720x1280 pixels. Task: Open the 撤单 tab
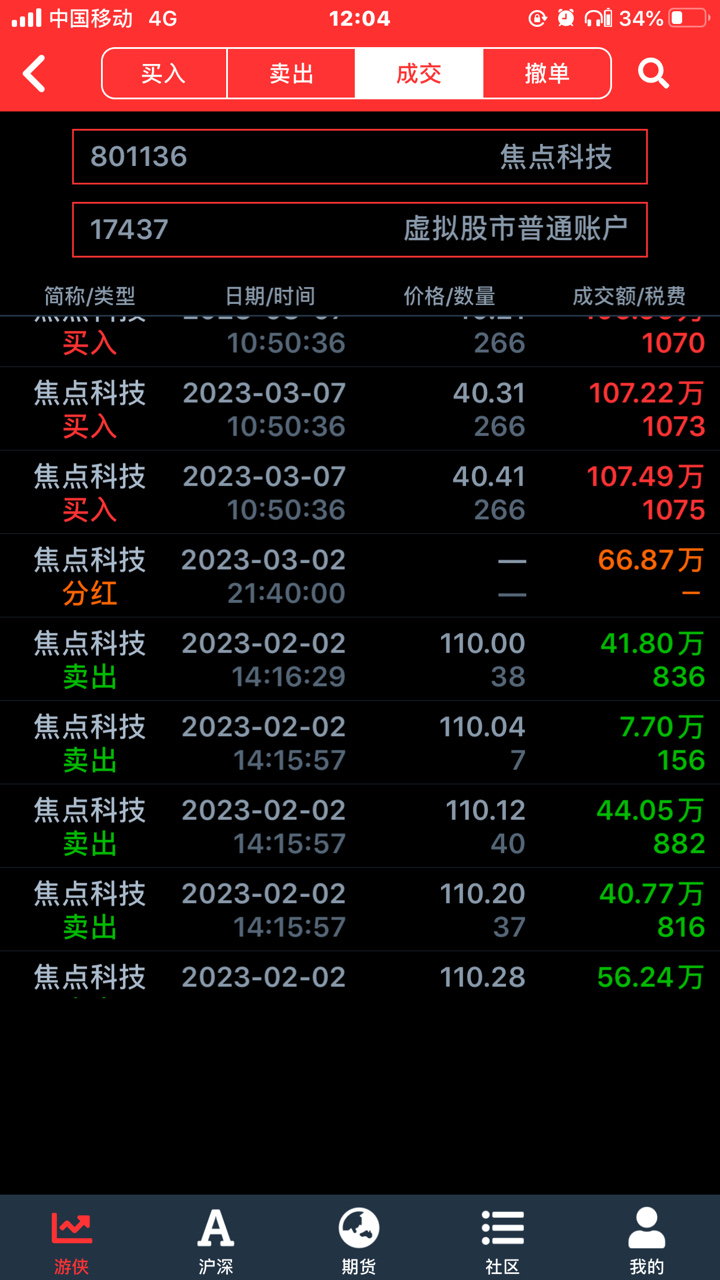(x=547, y=74)
